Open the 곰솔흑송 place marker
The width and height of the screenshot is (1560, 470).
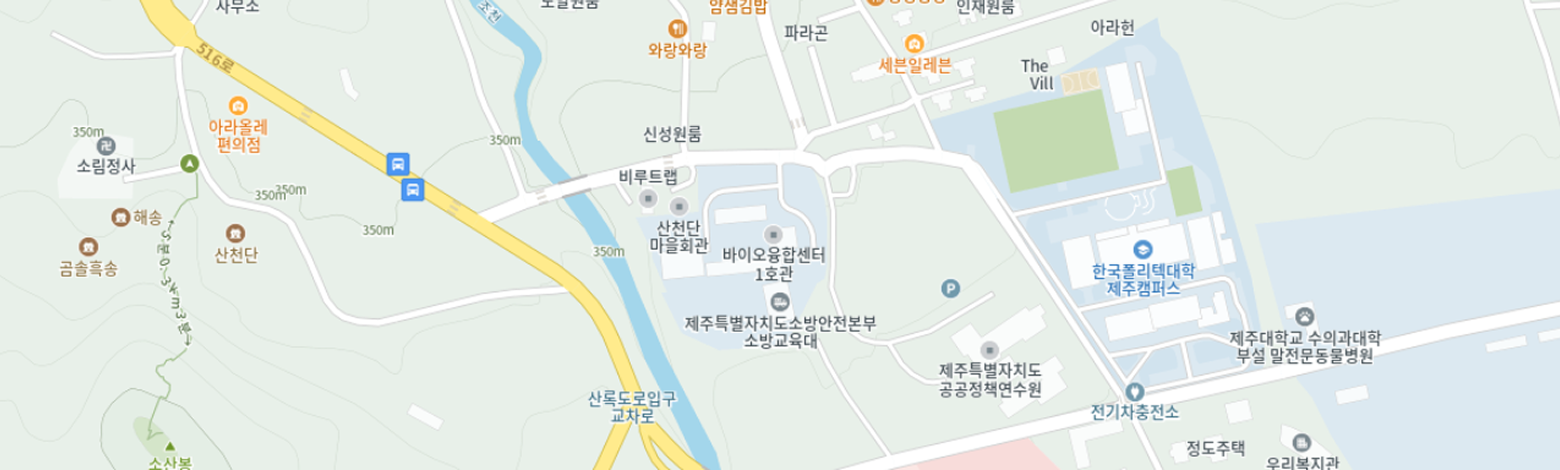[88, 246]
